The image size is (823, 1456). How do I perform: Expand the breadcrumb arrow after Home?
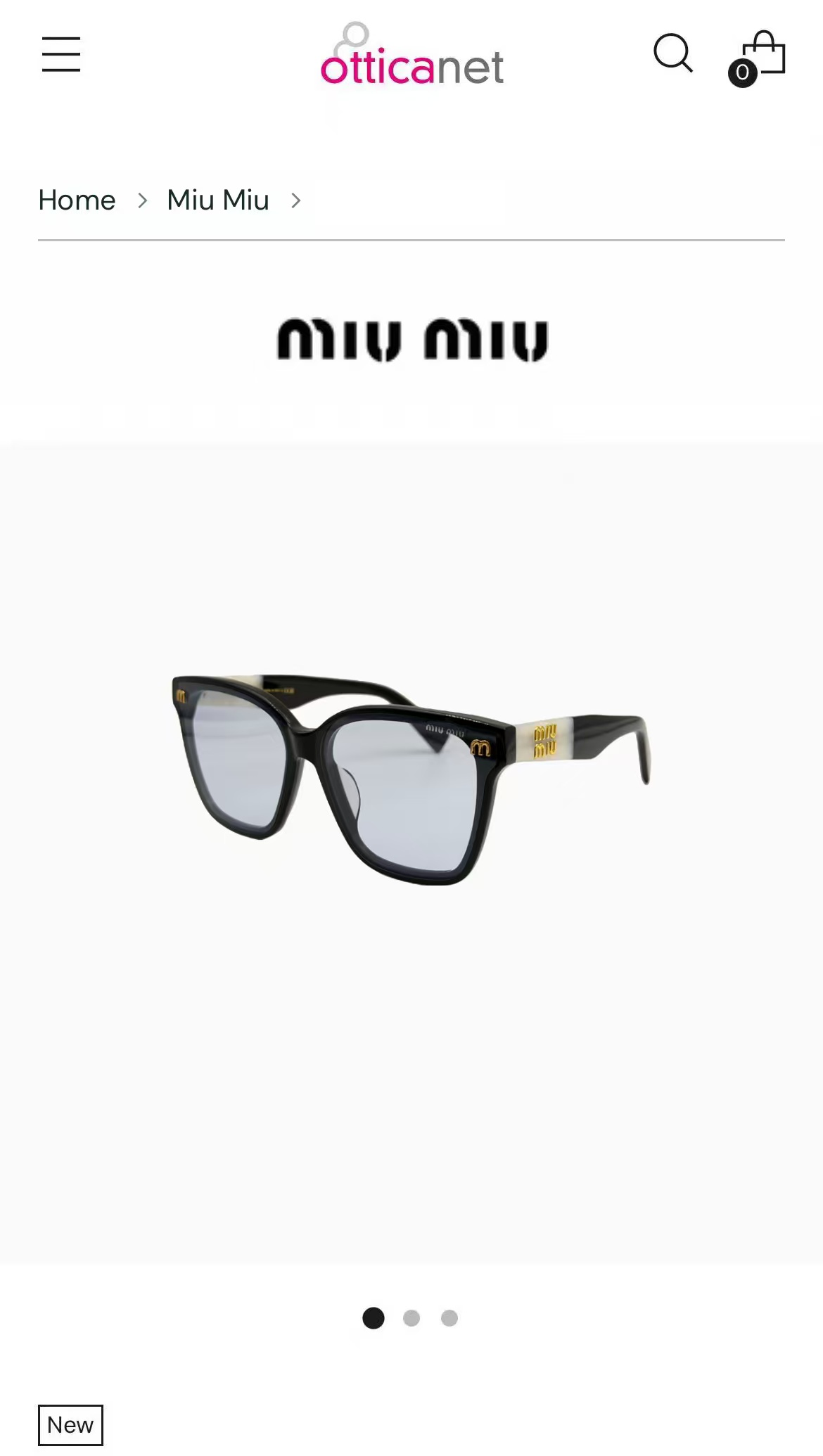click(x=143, y=200)
